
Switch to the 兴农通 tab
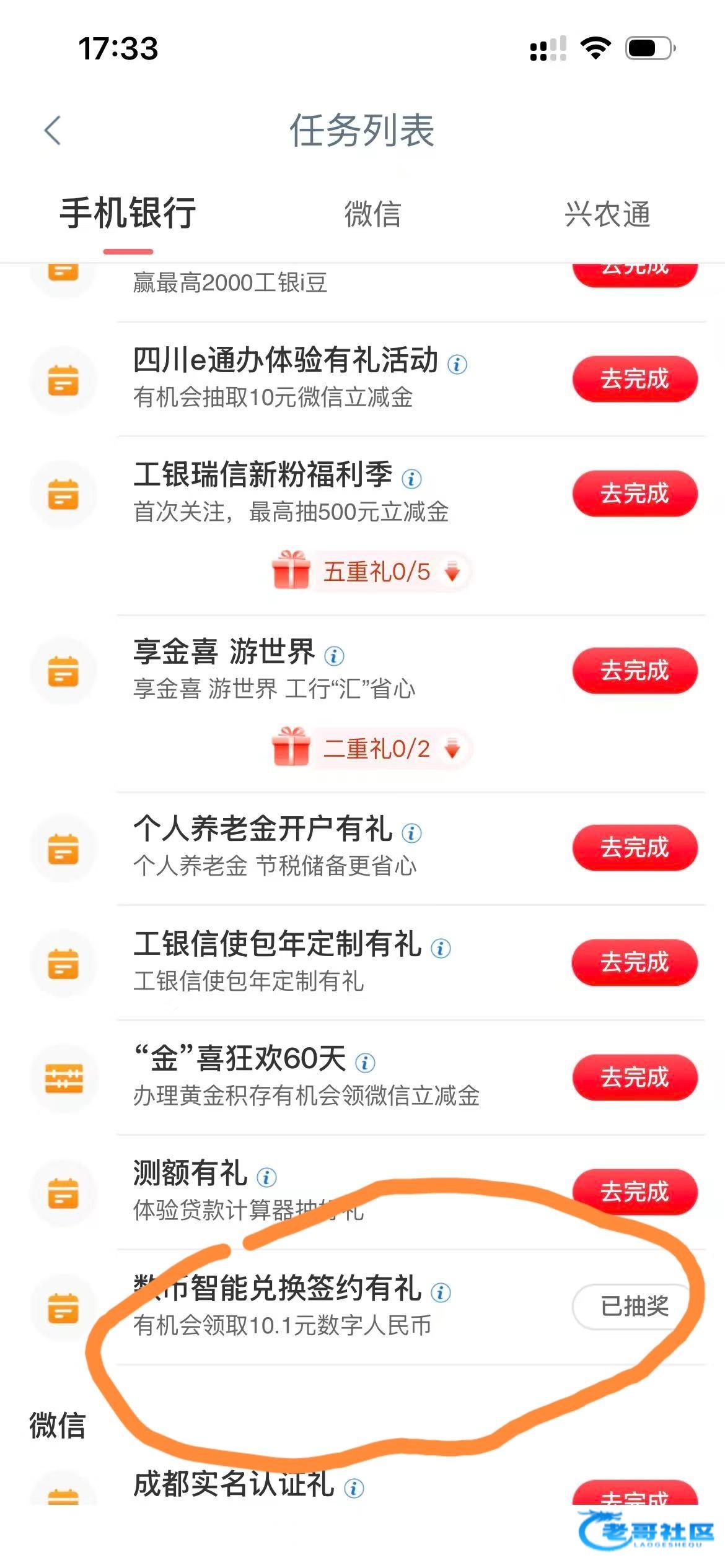607,214
